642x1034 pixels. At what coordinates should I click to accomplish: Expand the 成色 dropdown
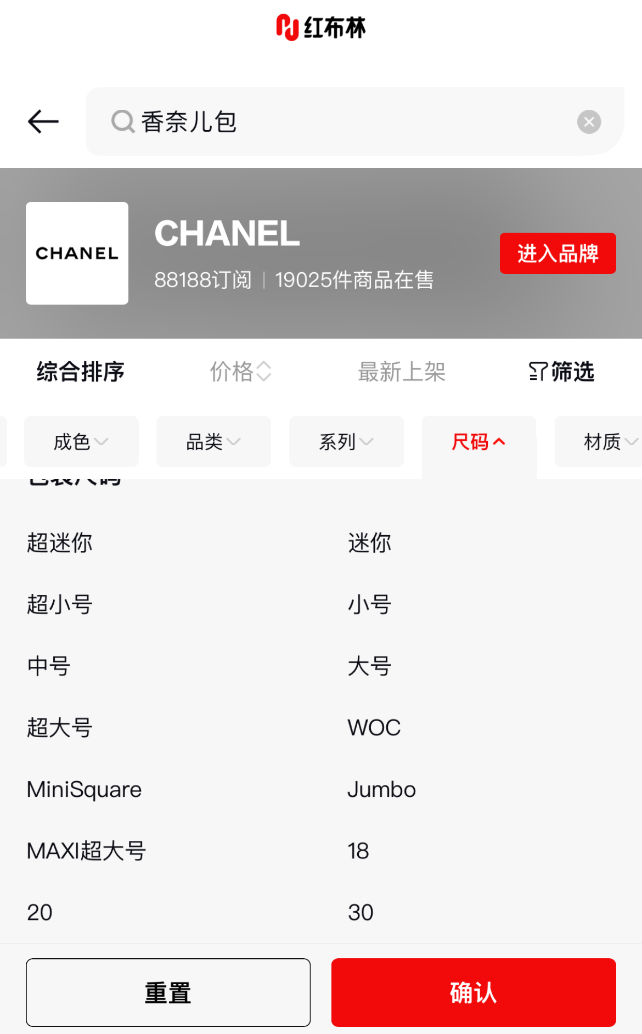click(81, 442)
